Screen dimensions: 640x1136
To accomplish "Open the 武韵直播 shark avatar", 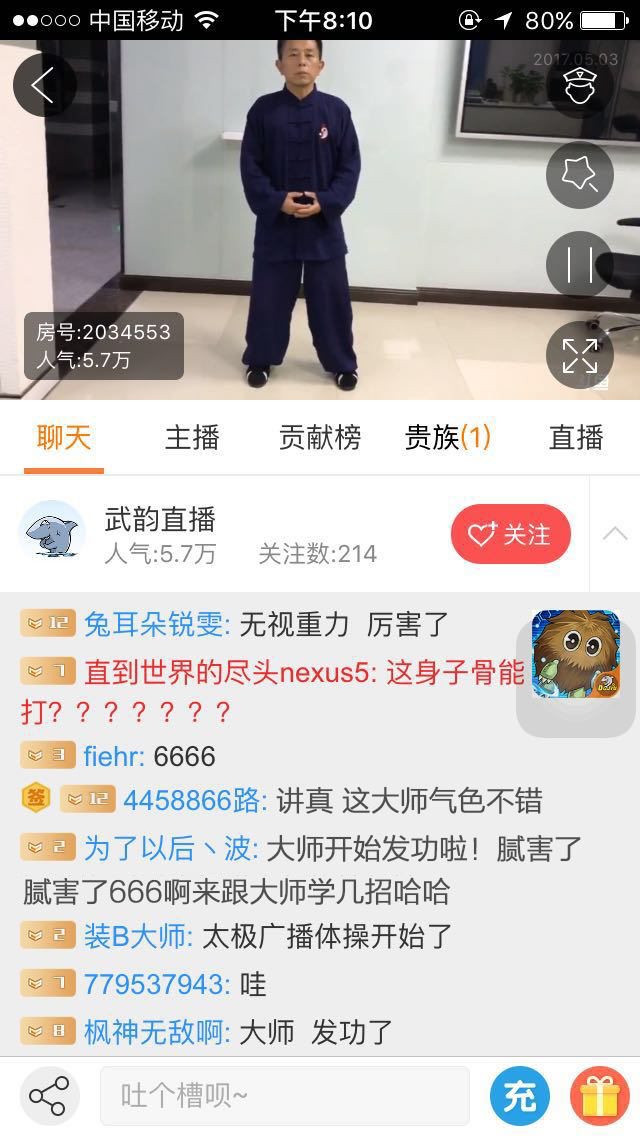I will (x=52, y=531).
